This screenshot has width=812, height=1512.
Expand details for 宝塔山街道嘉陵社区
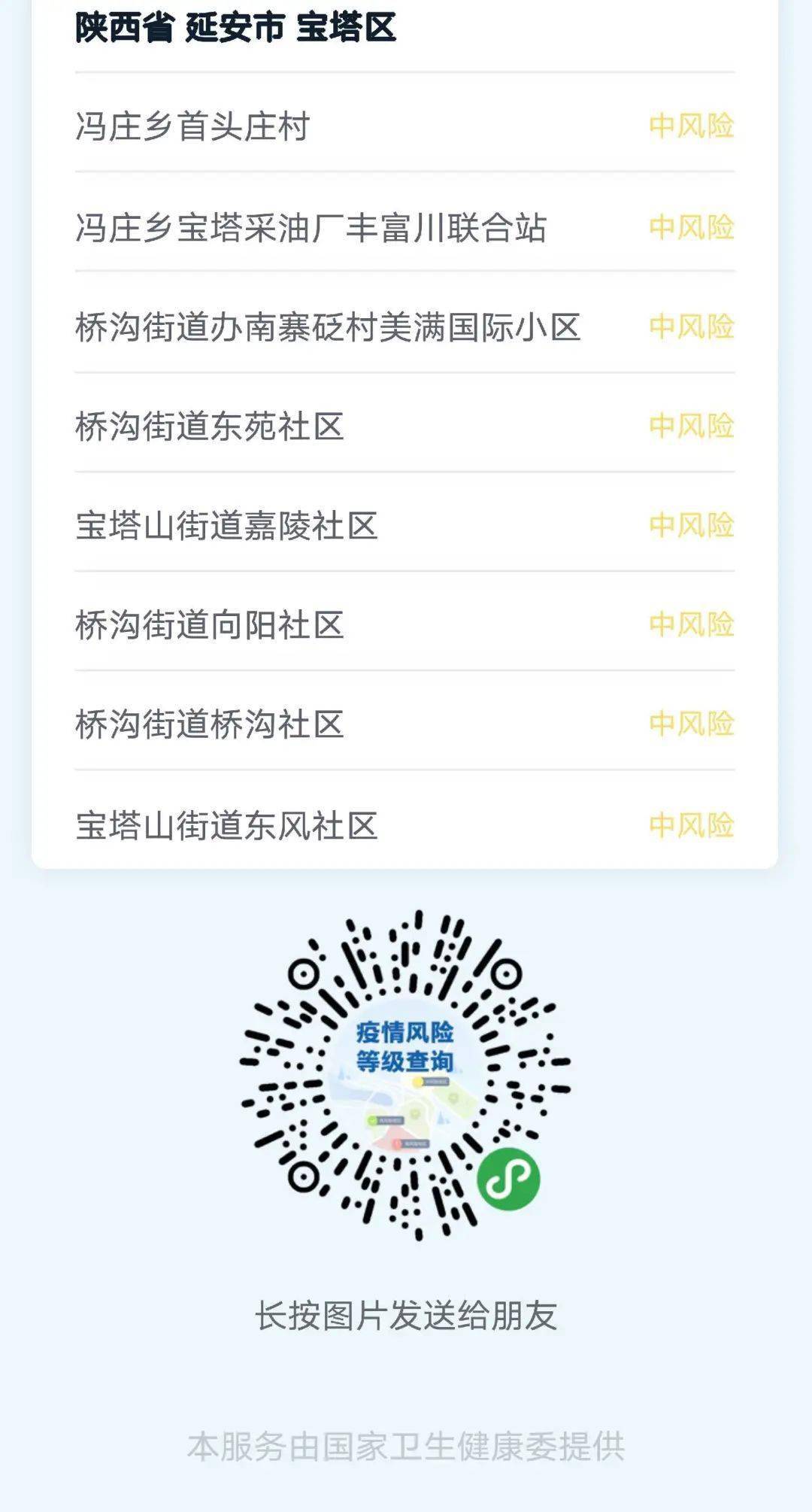[226, 524]
